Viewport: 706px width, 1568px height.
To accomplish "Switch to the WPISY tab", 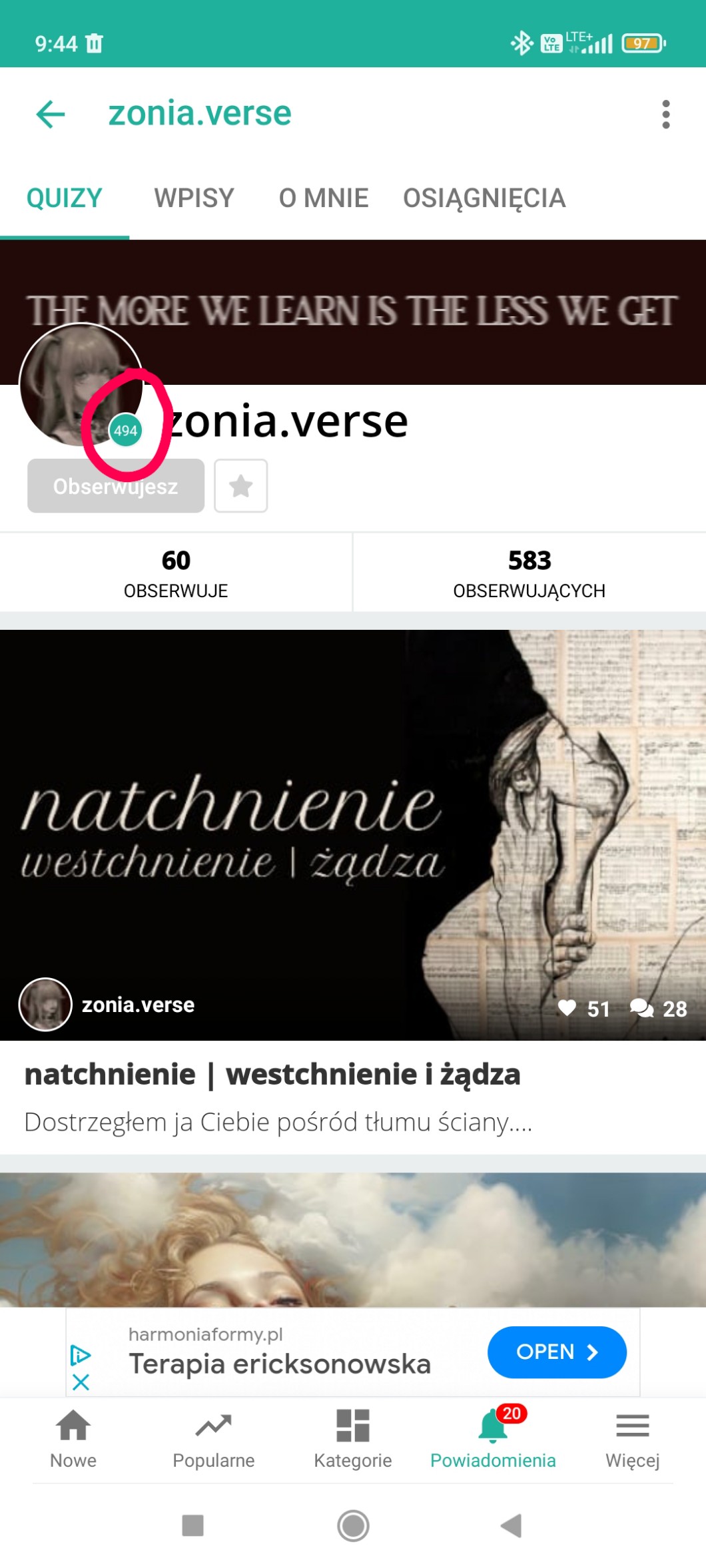I will (194, 198).
